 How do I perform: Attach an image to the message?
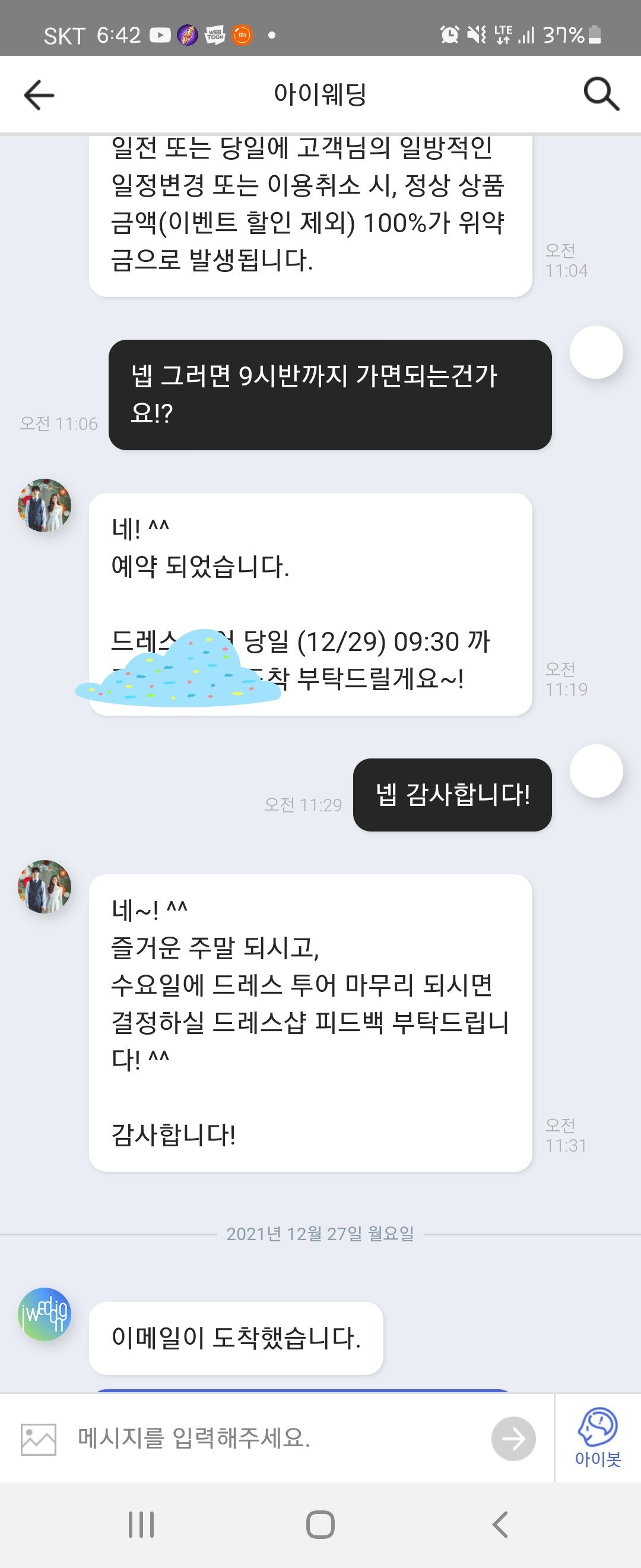pyautogui.click(x=39, y=1439)
